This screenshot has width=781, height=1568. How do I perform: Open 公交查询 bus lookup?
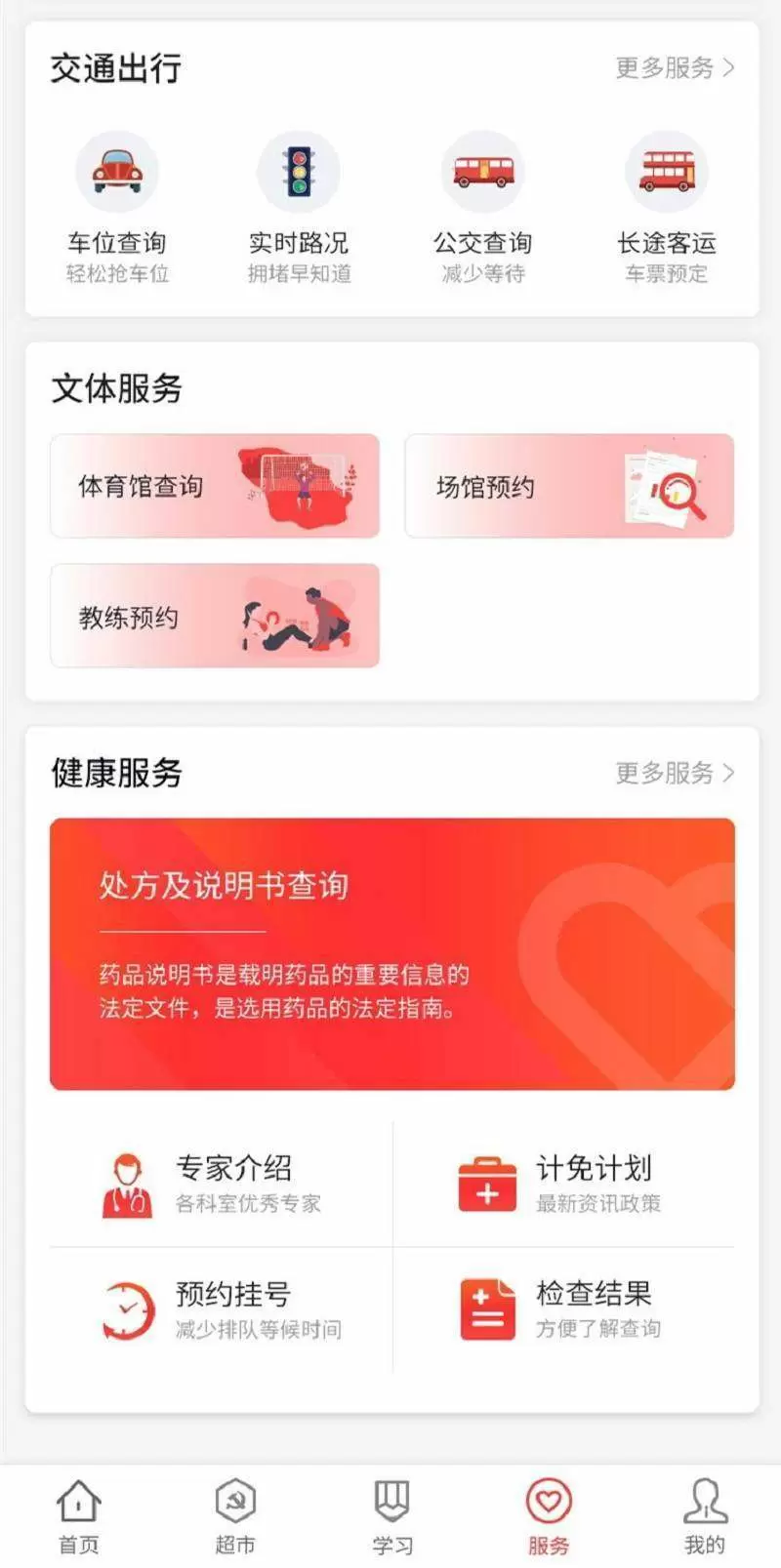(482, 207)
